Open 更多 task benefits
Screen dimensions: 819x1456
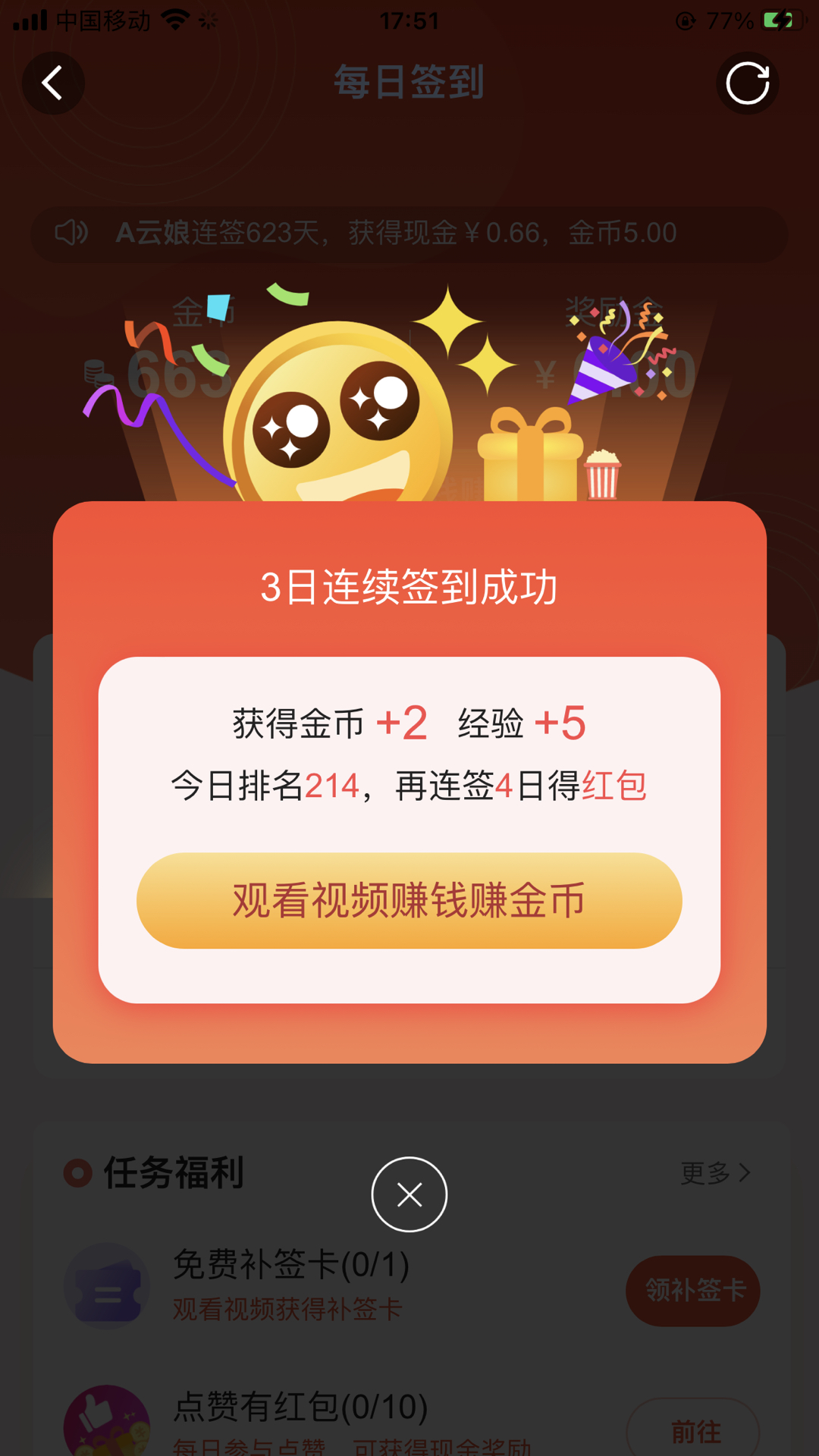point(715,1173)
